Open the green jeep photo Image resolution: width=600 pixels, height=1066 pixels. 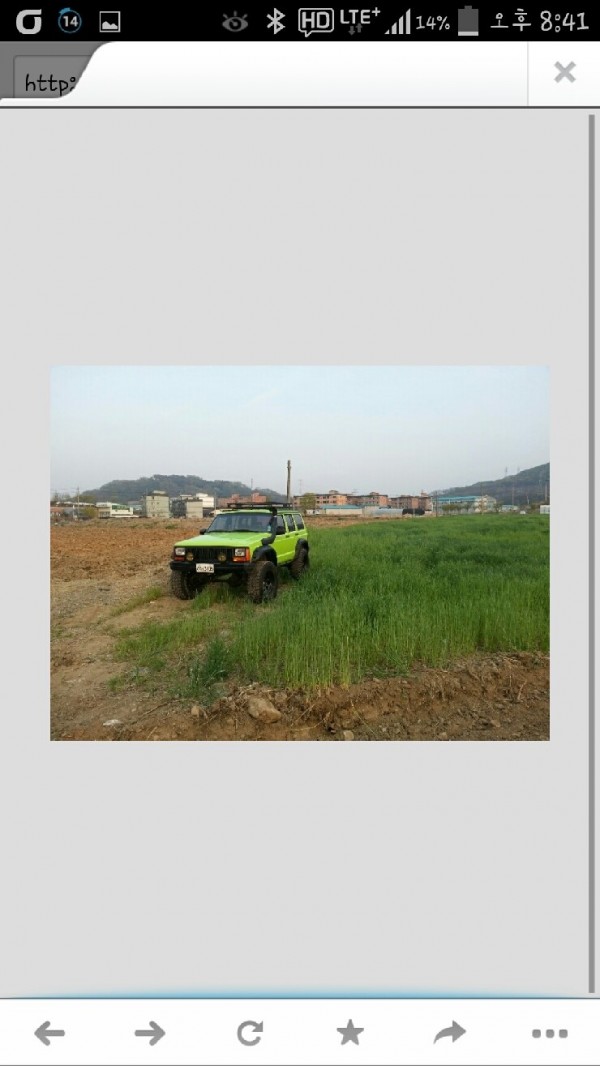click(x=299, y=552)
